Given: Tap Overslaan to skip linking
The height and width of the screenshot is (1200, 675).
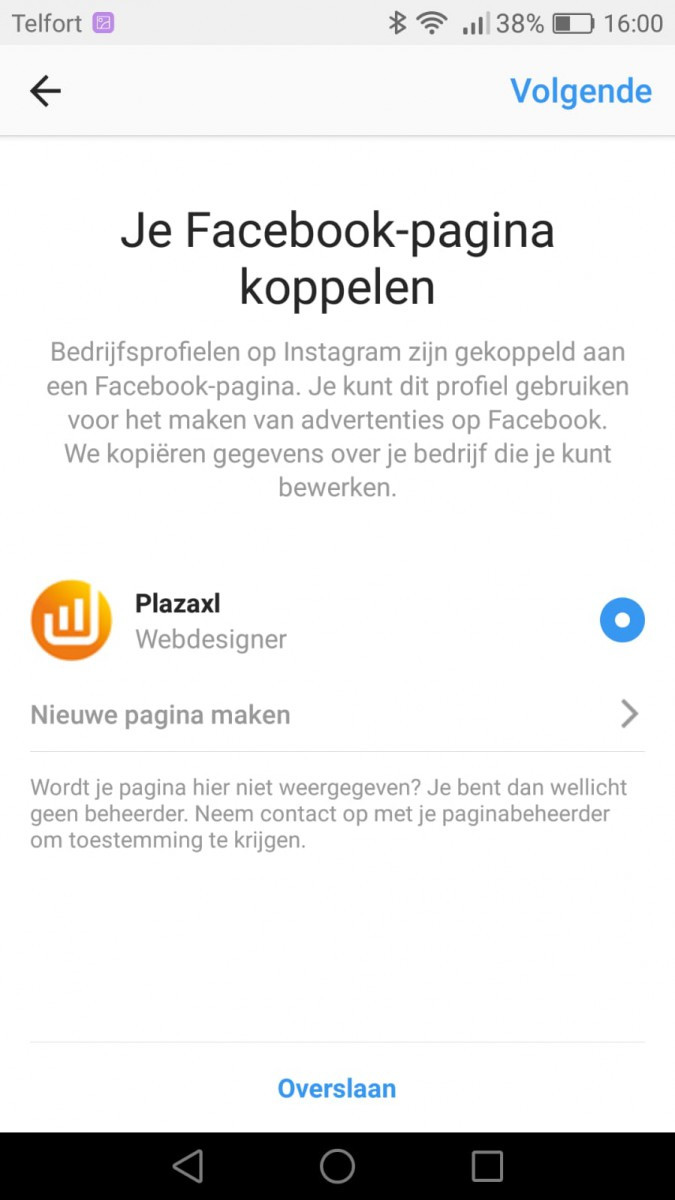Looking at the screenshot, I should click(x=337, y=1088).
